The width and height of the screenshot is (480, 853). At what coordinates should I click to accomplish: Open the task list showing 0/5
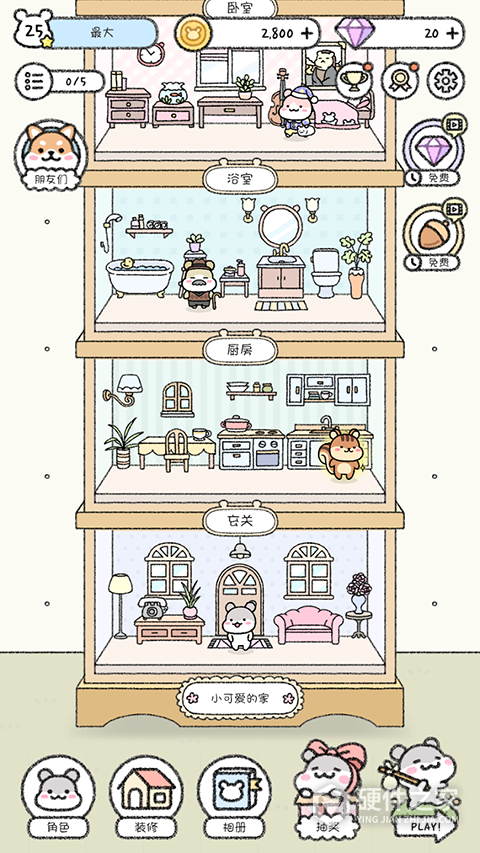59,82
